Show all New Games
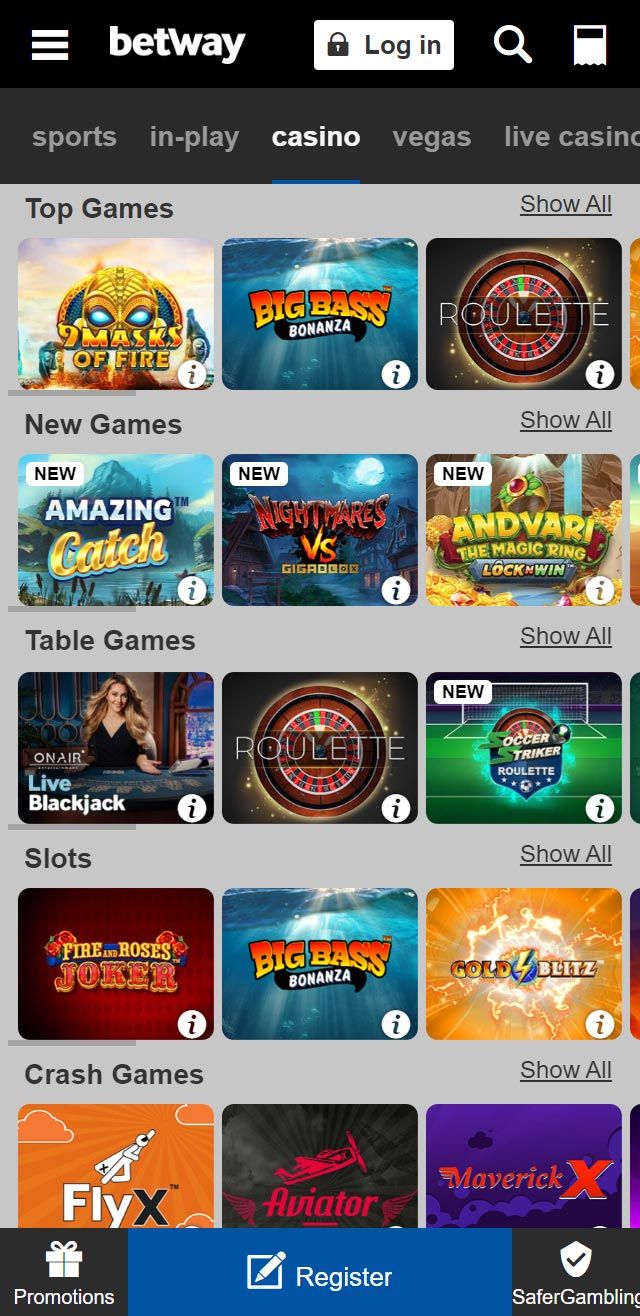This screenshot has width=640, height=1316. 565,420
